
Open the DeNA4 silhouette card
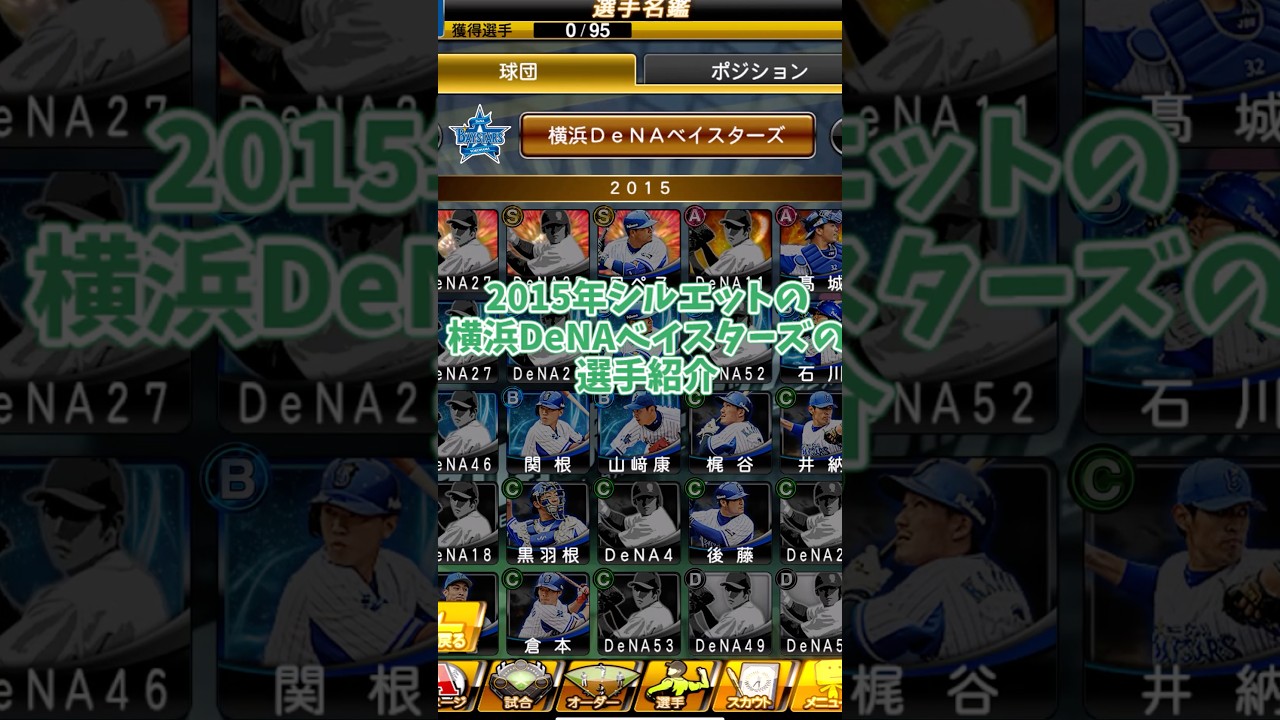coord(639,522)
